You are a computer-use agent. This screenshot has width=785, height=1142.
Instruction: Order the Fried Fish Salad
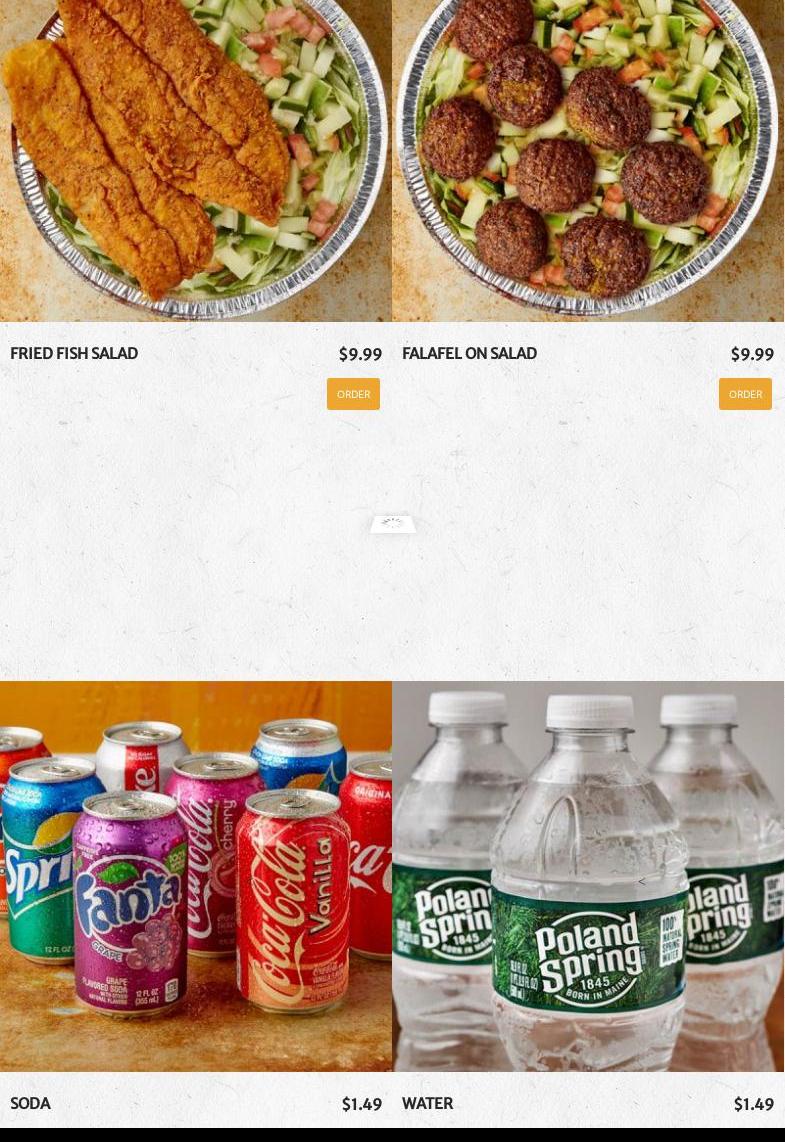[353, 394]
